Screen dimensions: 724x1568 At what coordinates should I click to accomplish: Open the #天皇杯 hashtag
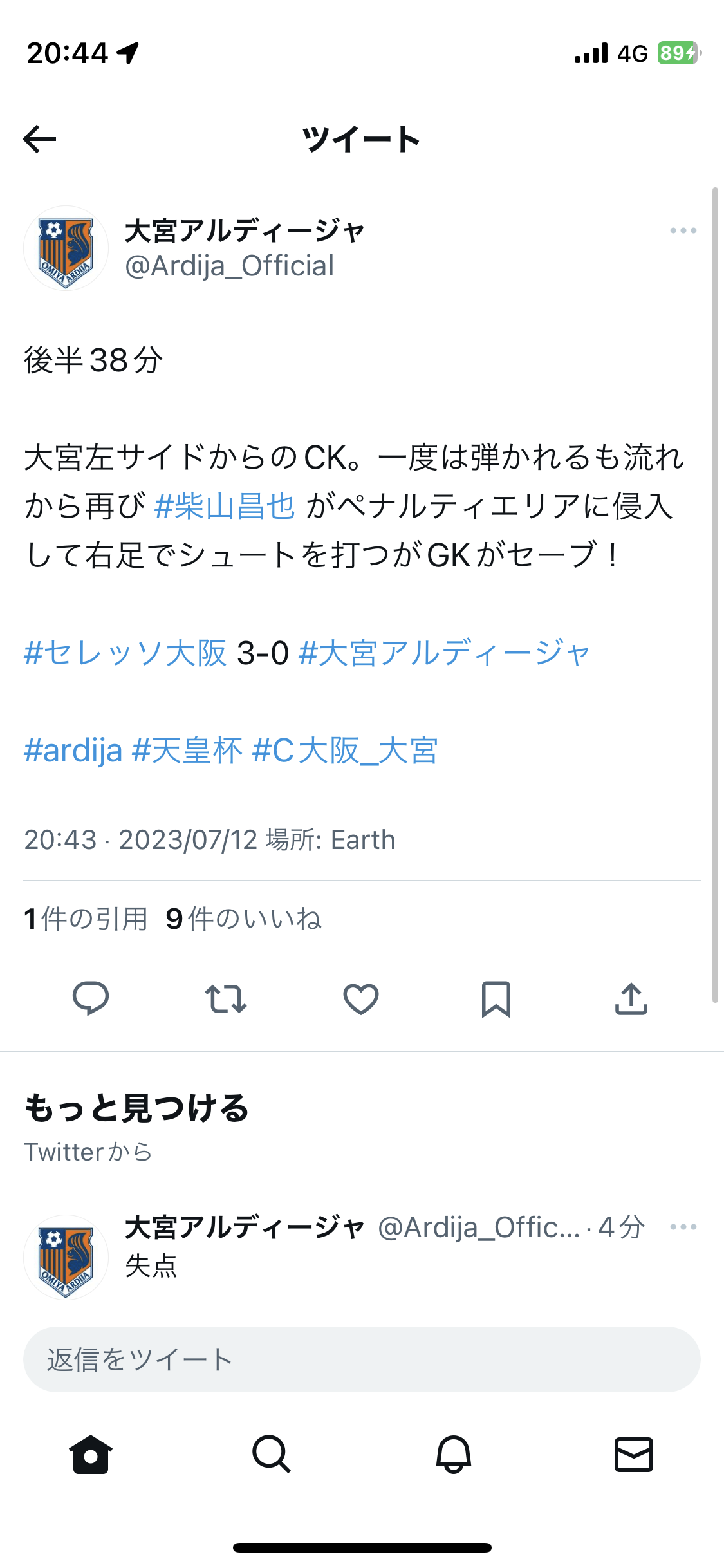click(x=187, y=751)
